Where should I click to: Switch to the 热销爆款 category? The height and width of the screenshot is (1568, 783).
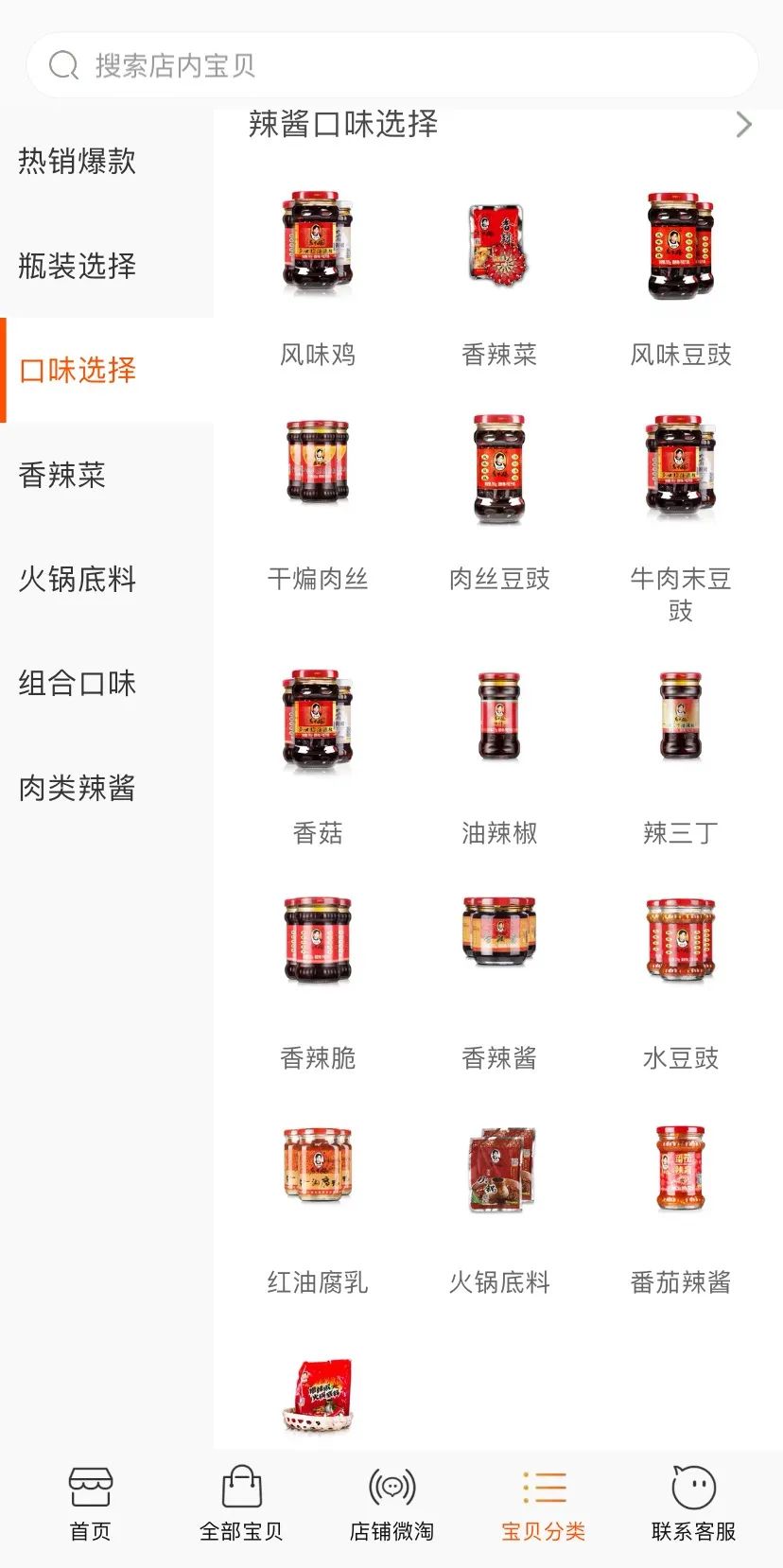[x=76, y=163]
